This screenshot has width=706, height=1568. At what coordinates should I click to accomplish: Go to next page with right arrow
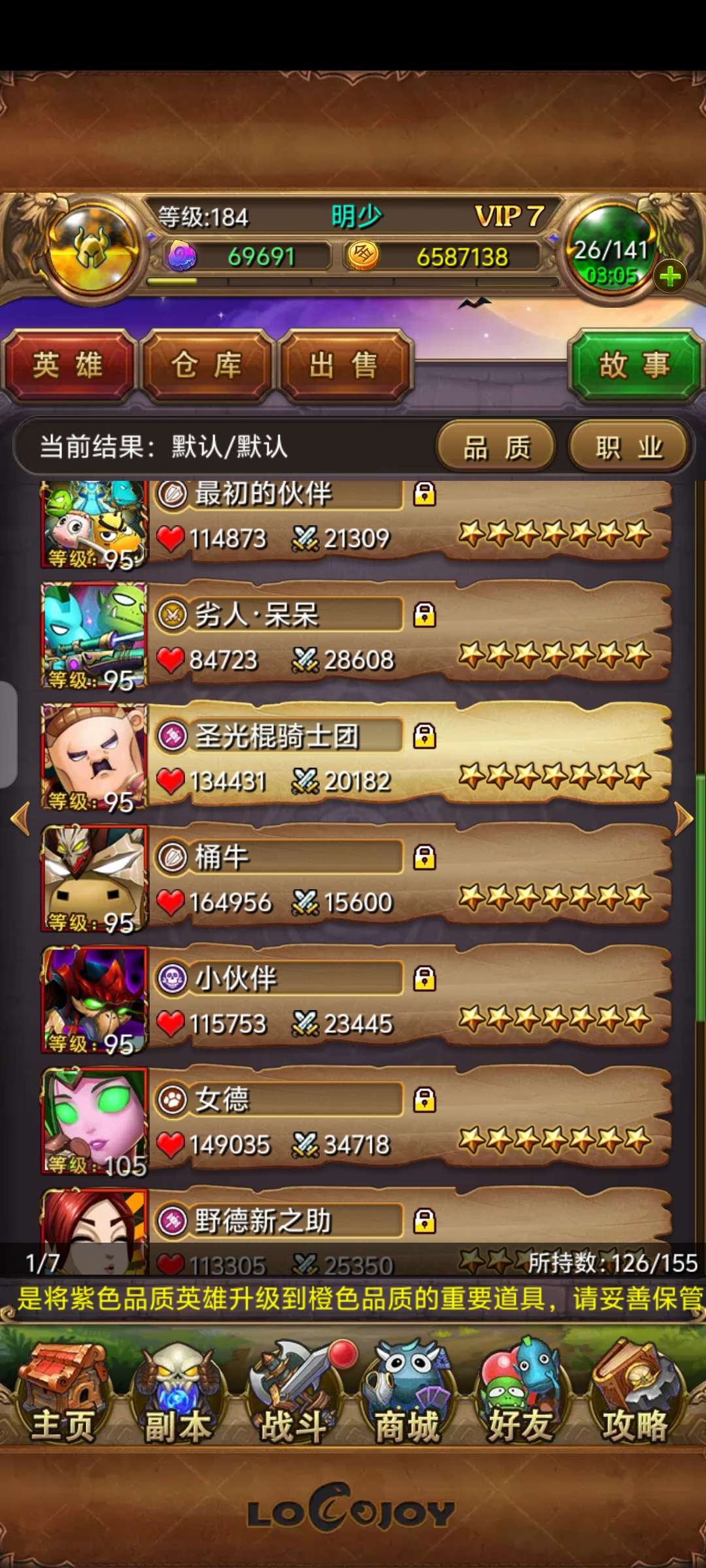click(683, 819)
